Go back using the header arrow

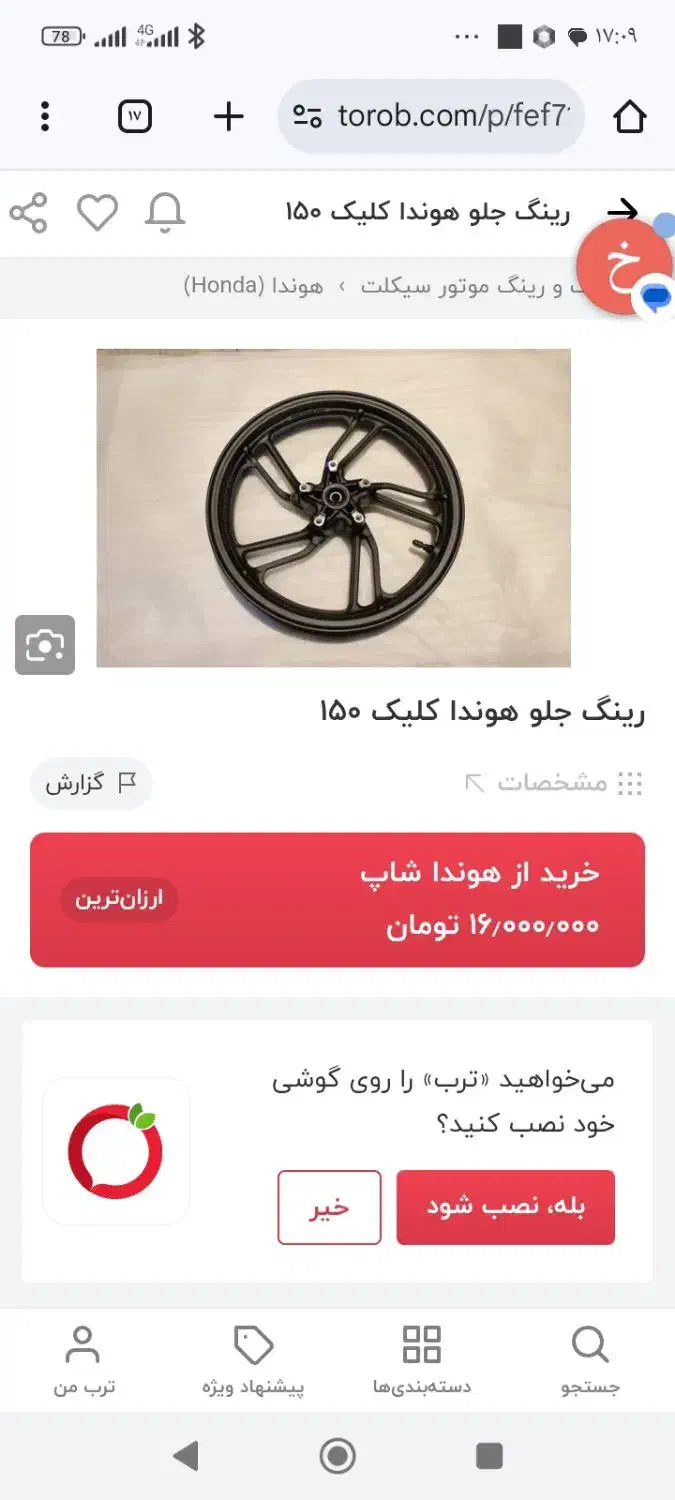coord(622,211)
